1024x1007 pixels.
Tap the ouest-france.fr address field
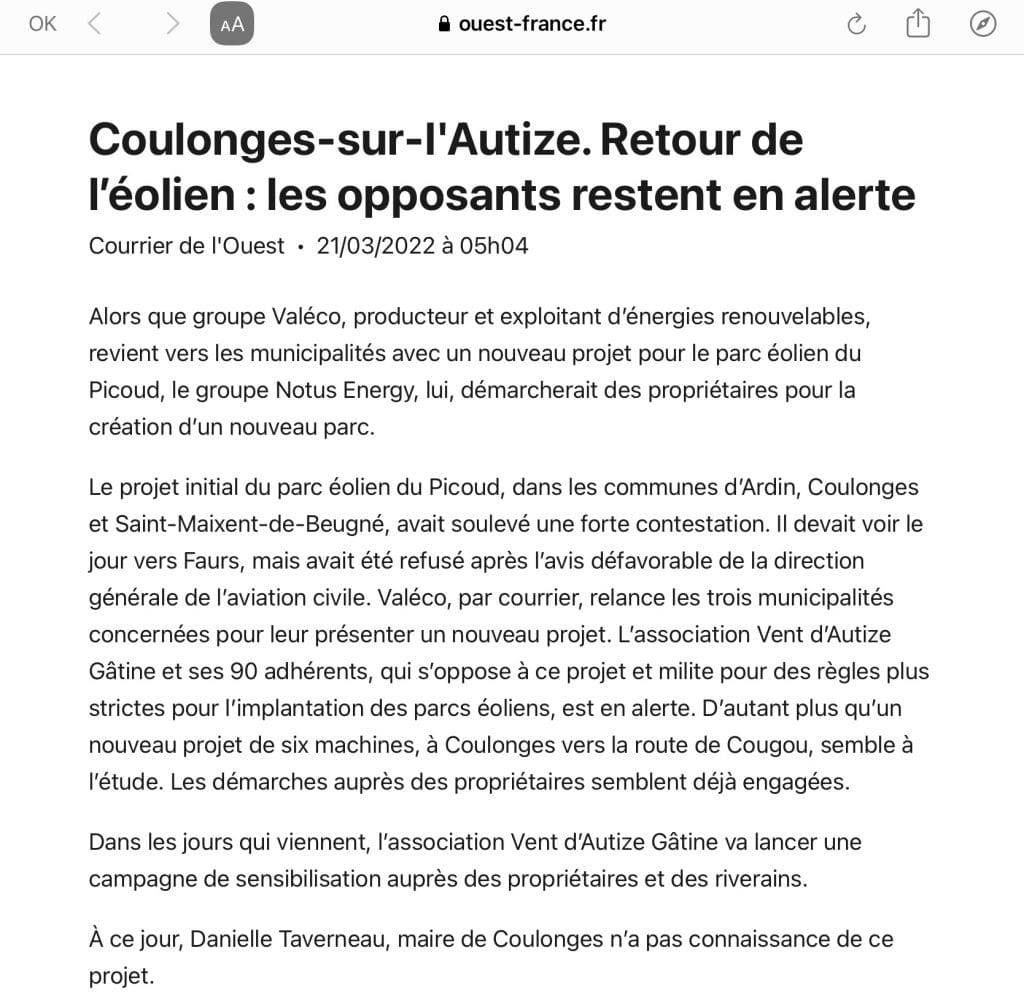522,24
